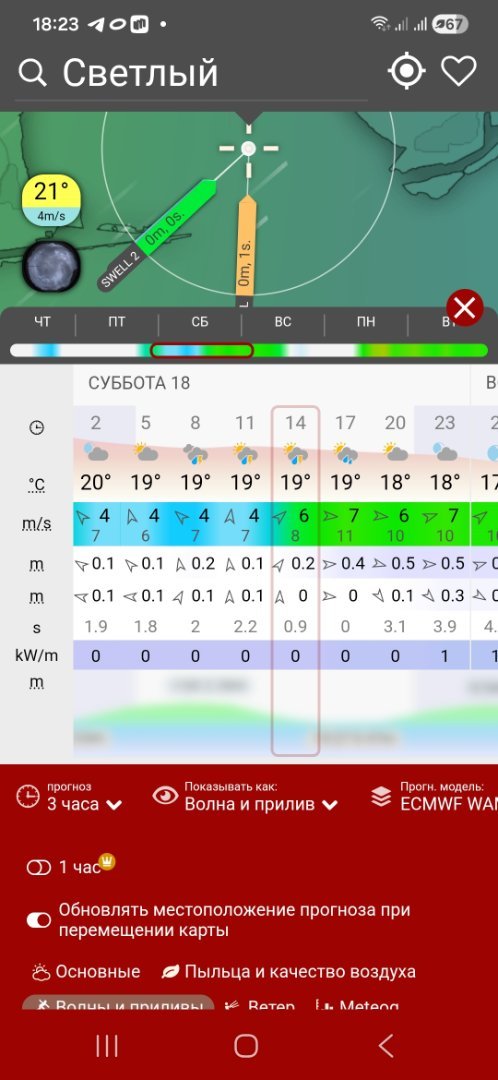Jump to ПН day in the timeline
This screenshot has width=498, height=1080.
coord(366,322)
